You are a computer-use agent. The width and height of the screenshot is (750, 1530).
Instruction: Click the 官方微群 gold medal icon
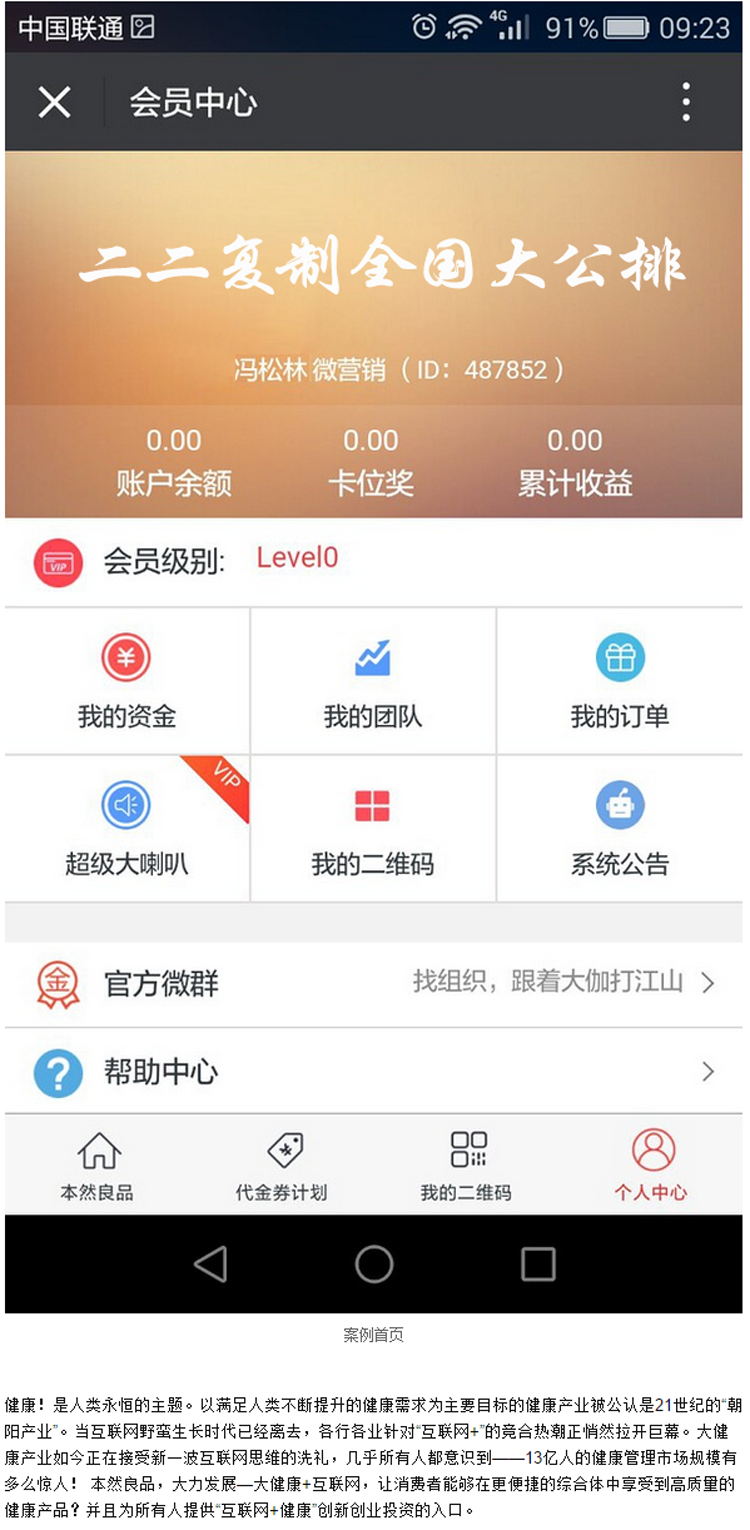(57, 983)
